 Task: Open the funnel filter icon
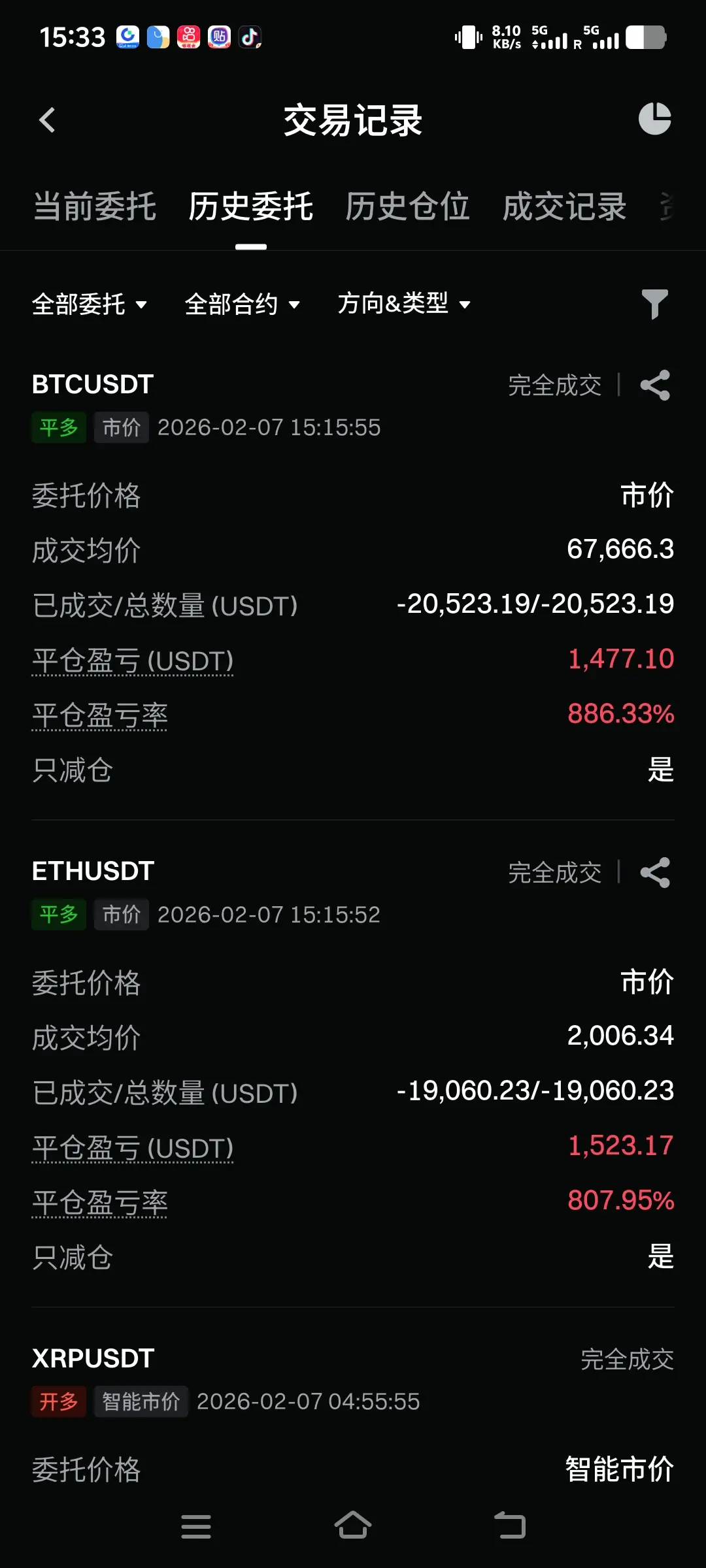coord(654,304)
